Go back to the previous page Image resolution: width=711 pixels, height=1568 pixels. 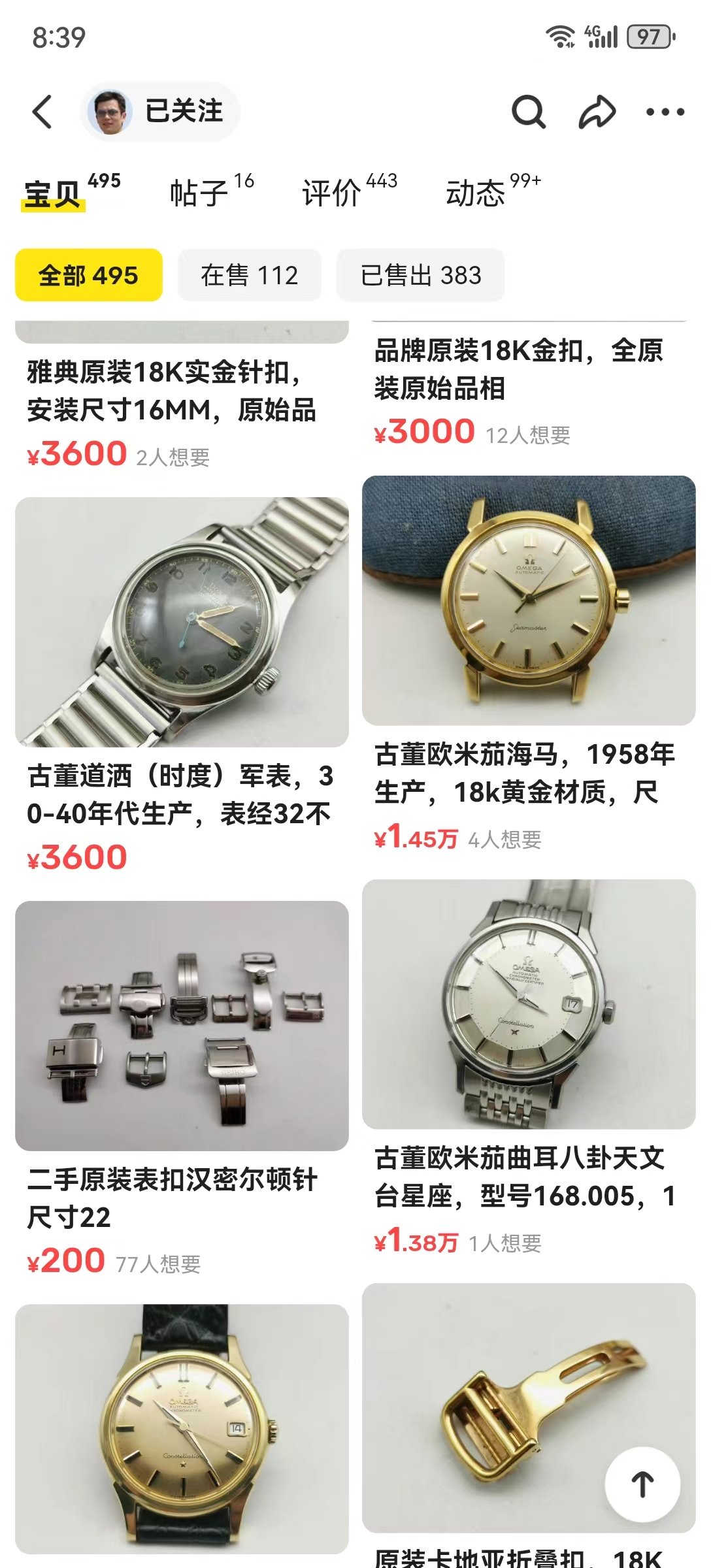click(42, 112)
